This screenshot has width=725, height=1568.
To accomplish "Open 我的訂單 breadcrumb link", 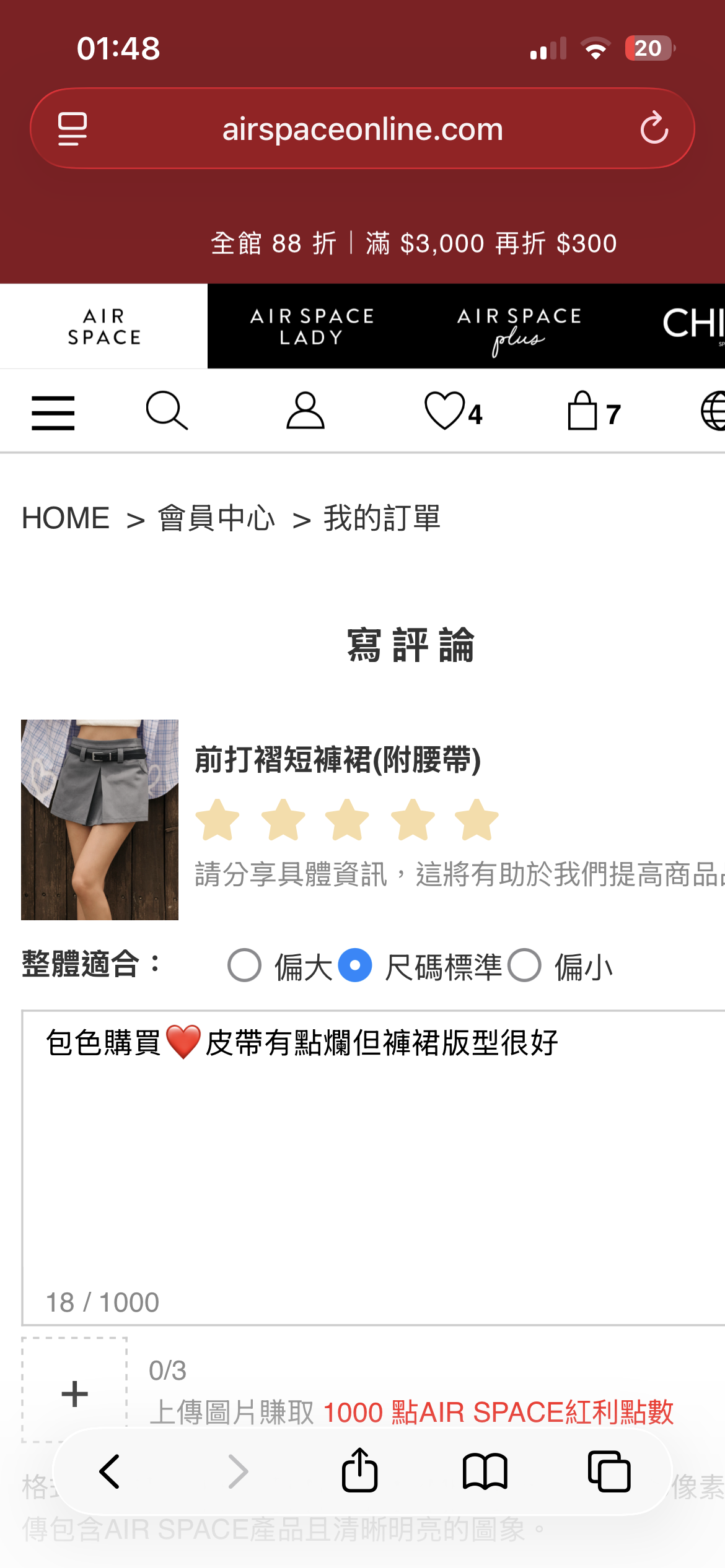I will tap(382, 518).
